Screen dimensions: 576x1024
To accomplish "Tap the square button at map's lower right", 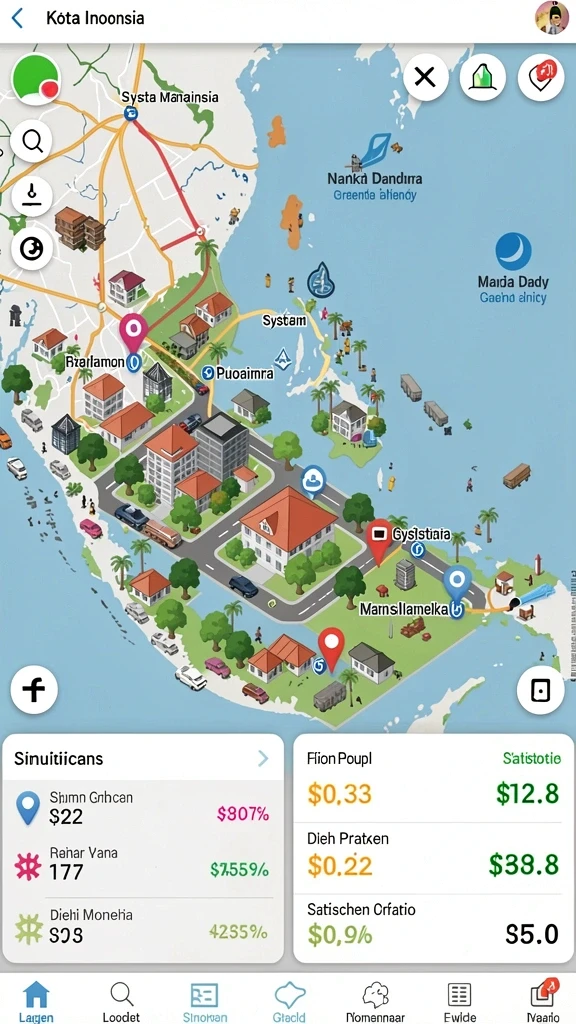I will pyautogui.click(x=540, y=690).
